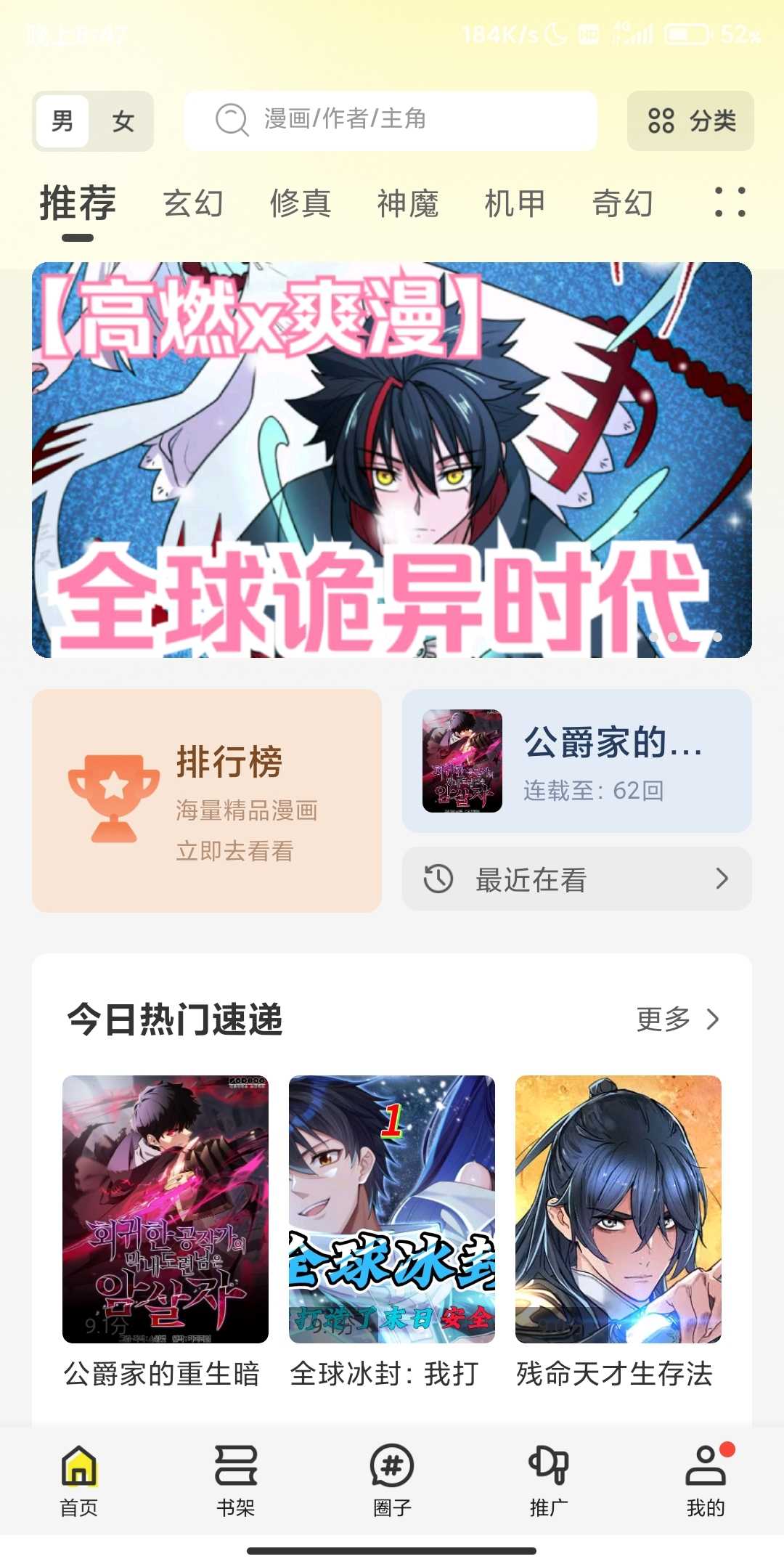784x1567 pixels.
Task: Open the 全球诡异时代 banner
Action: 392,460
